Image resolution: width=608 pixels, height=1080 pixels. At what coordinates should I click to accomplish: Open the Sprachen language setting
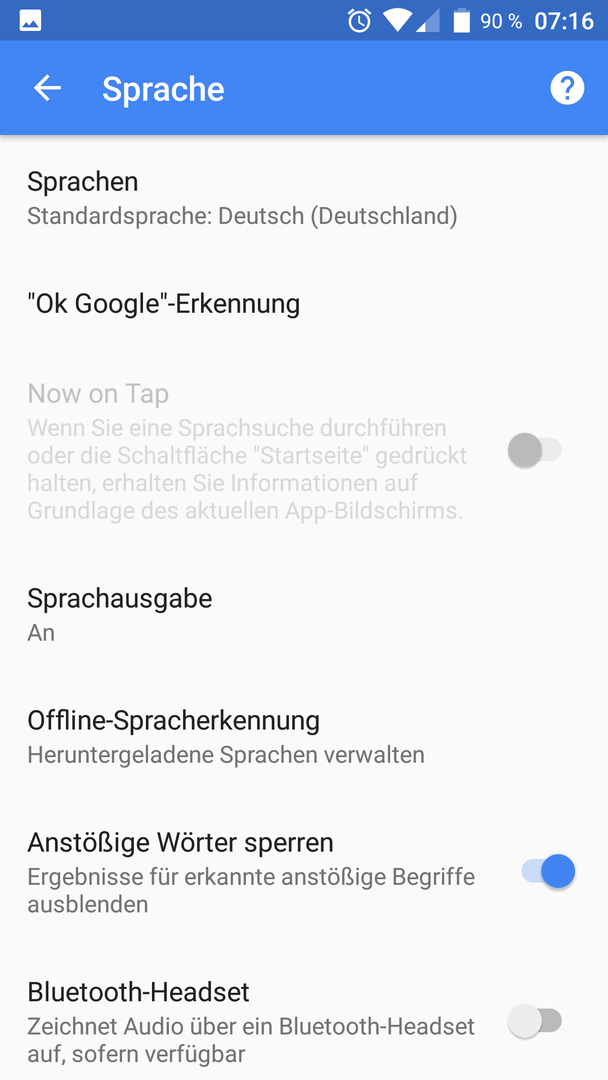tap(304, 198)
